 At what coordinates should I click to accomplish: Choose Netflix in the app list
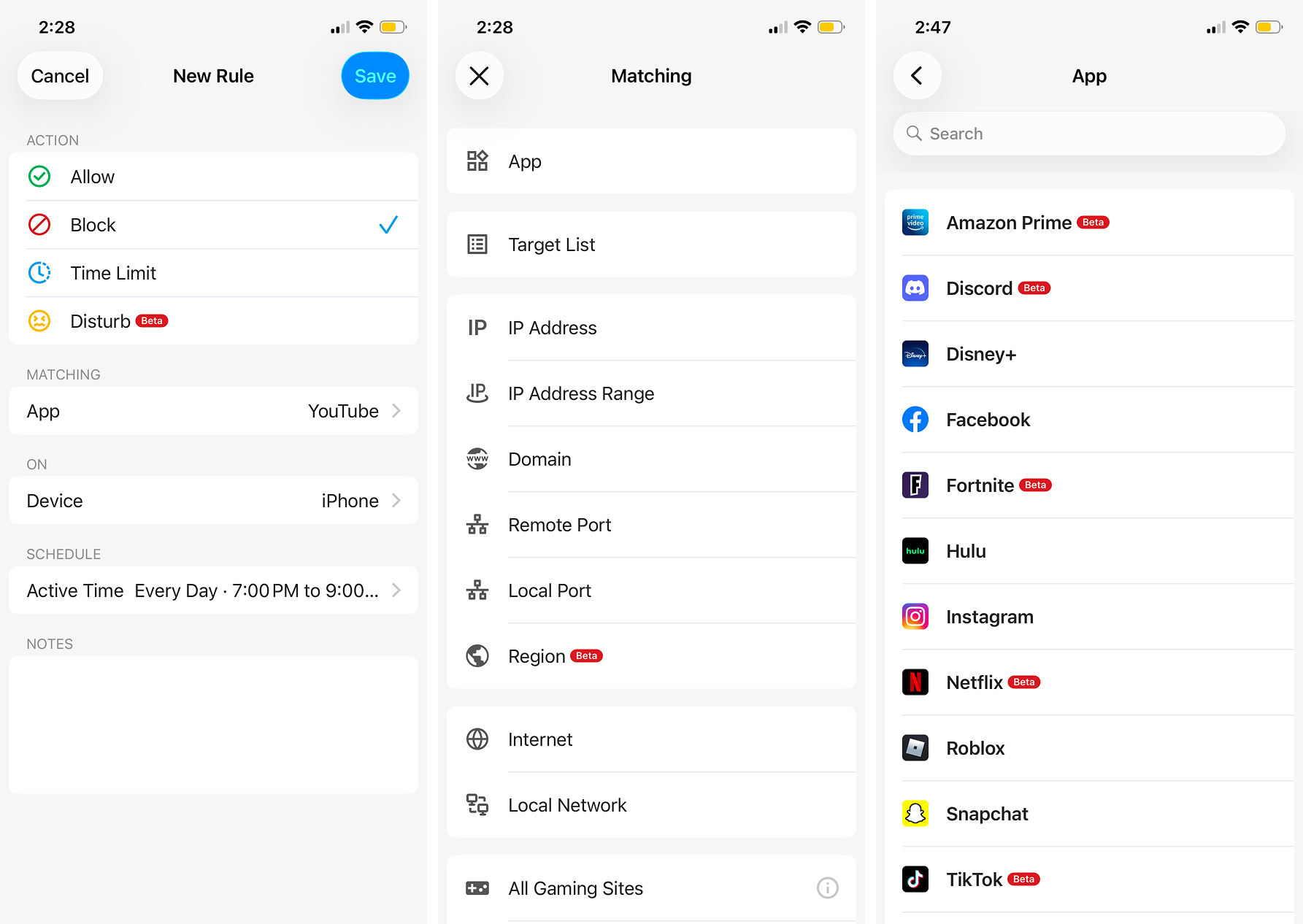pyautogui.click(x=1088, y=682)
